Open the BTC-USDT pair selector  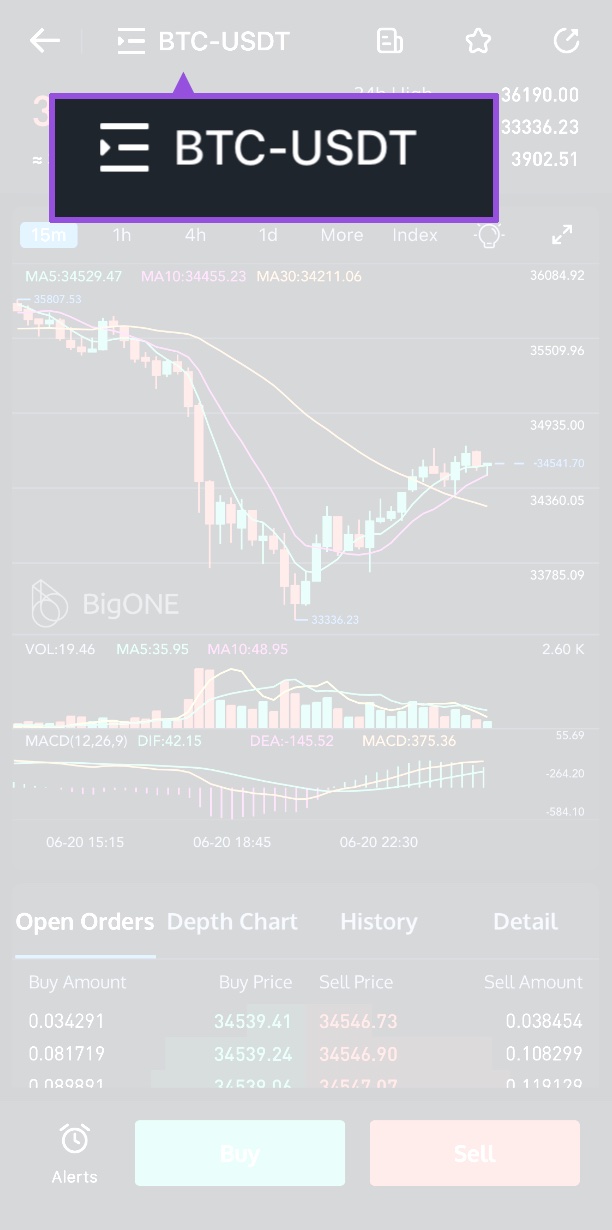tap(204, 41)
